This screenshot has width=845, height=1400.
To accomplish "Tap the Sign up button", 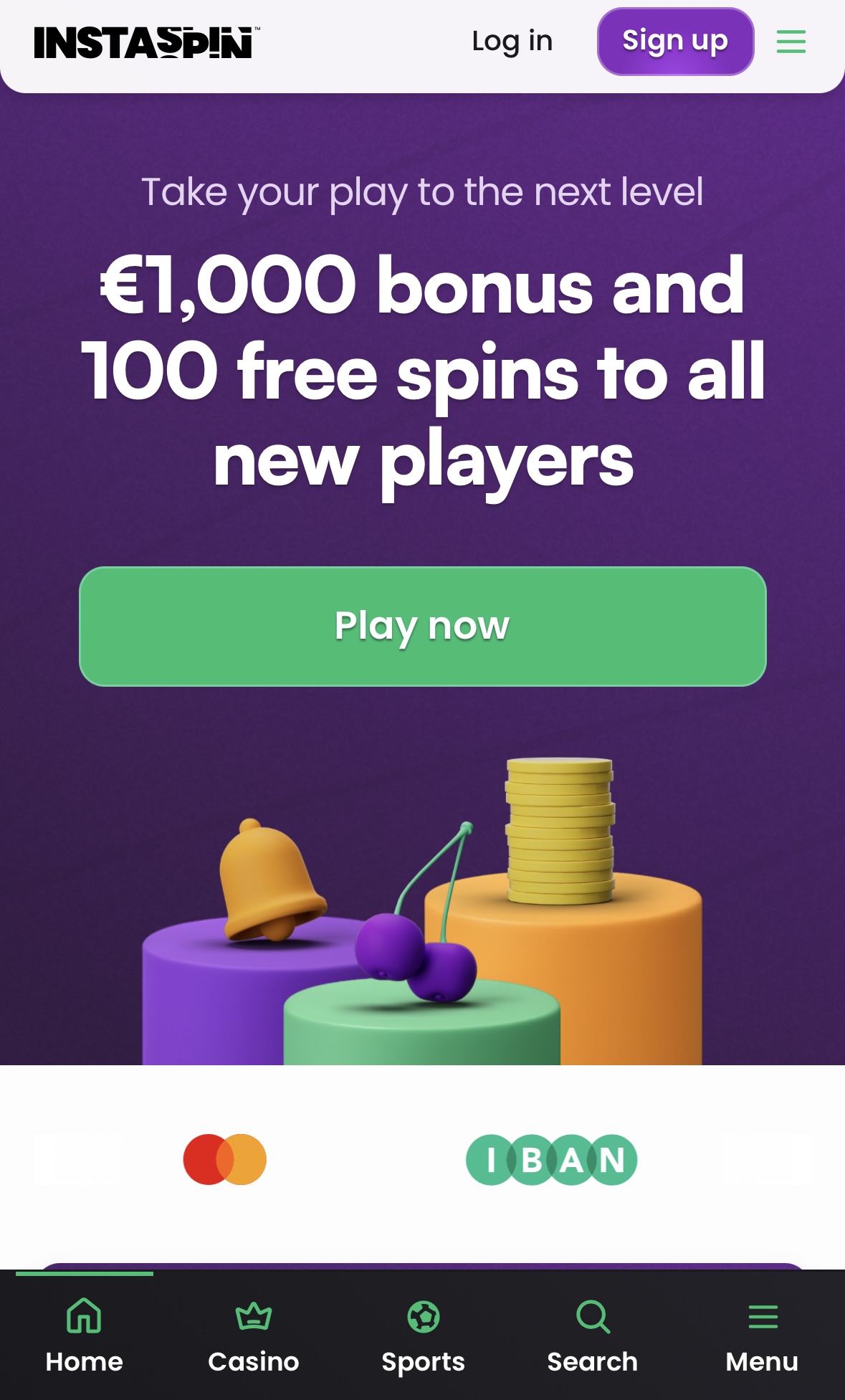I will pyautogui.click(x=674, y=42).
